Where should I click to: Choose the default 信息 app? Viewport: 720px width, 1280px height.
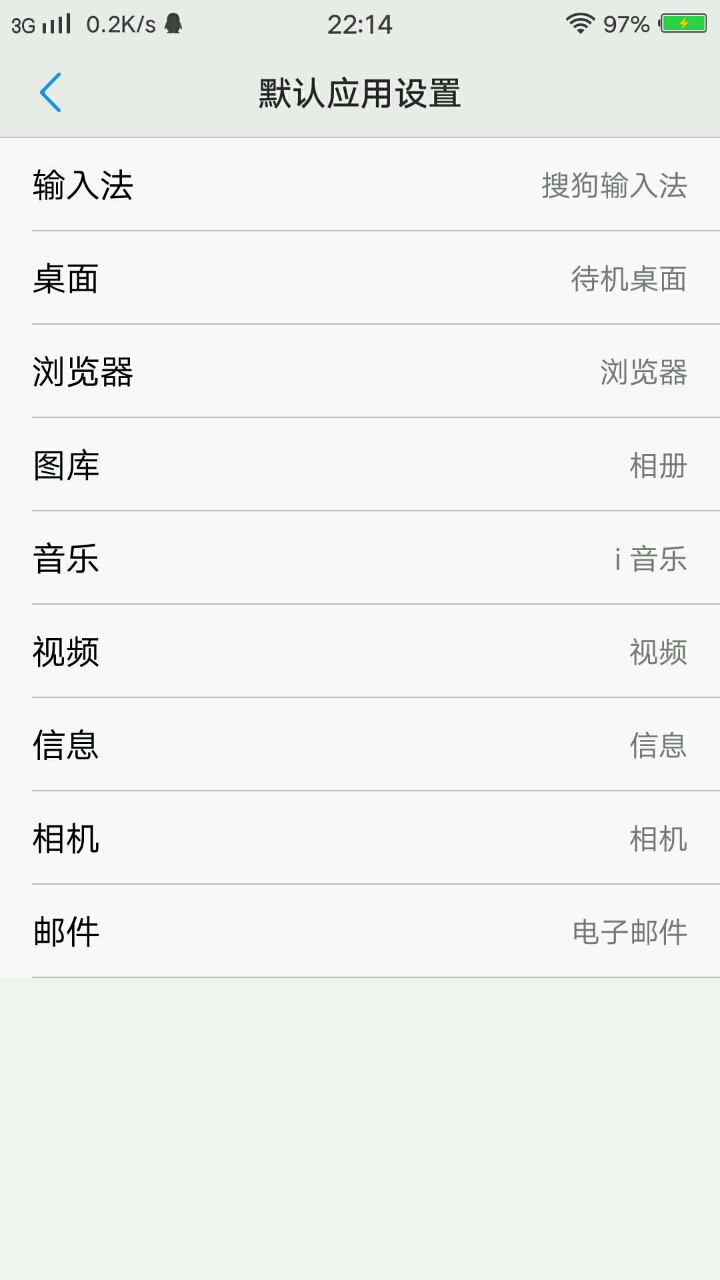(360, 745)
